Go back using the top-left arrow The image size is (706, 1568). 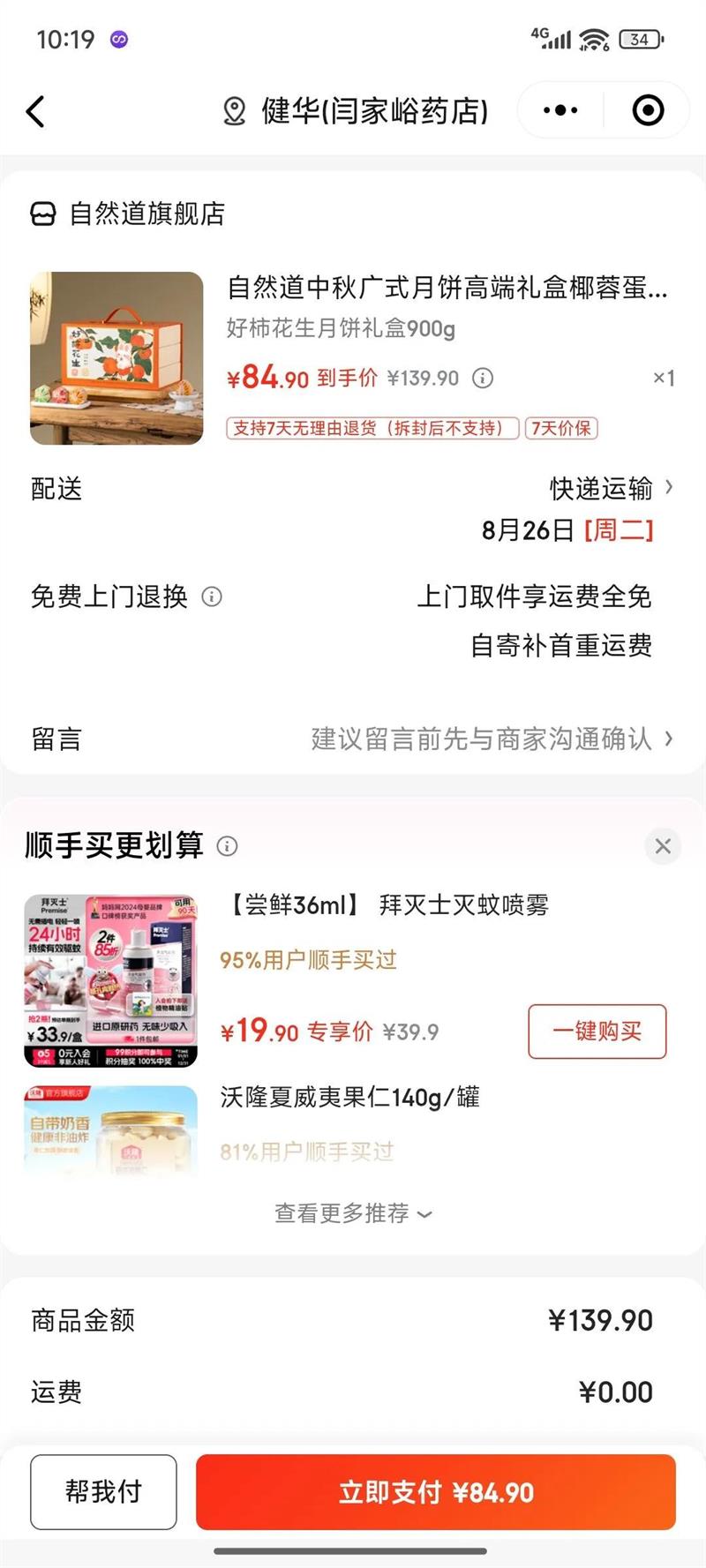[35, 112]
